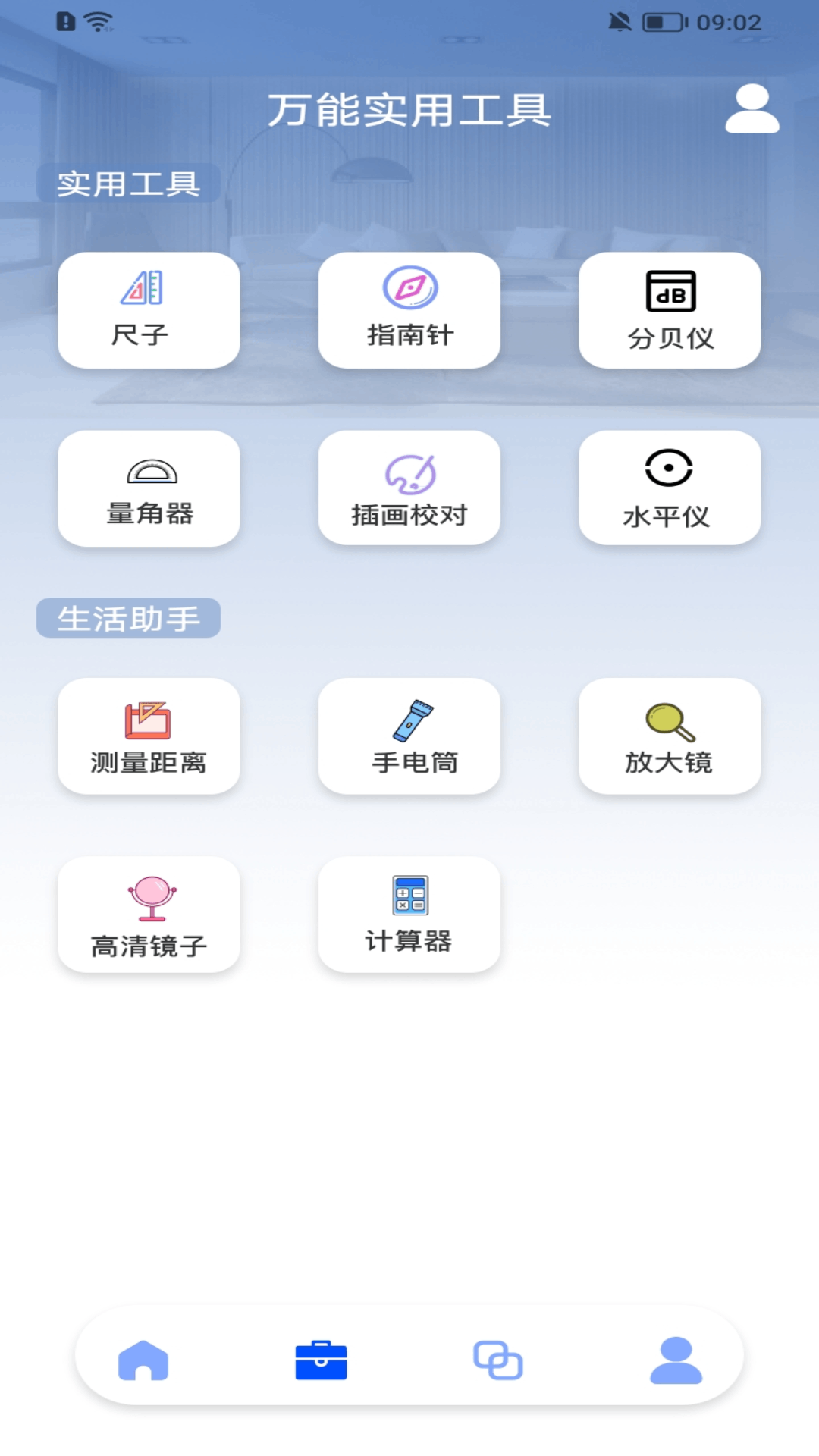Tap the 生活助手 section label
819x1456 pixels.
127,617
